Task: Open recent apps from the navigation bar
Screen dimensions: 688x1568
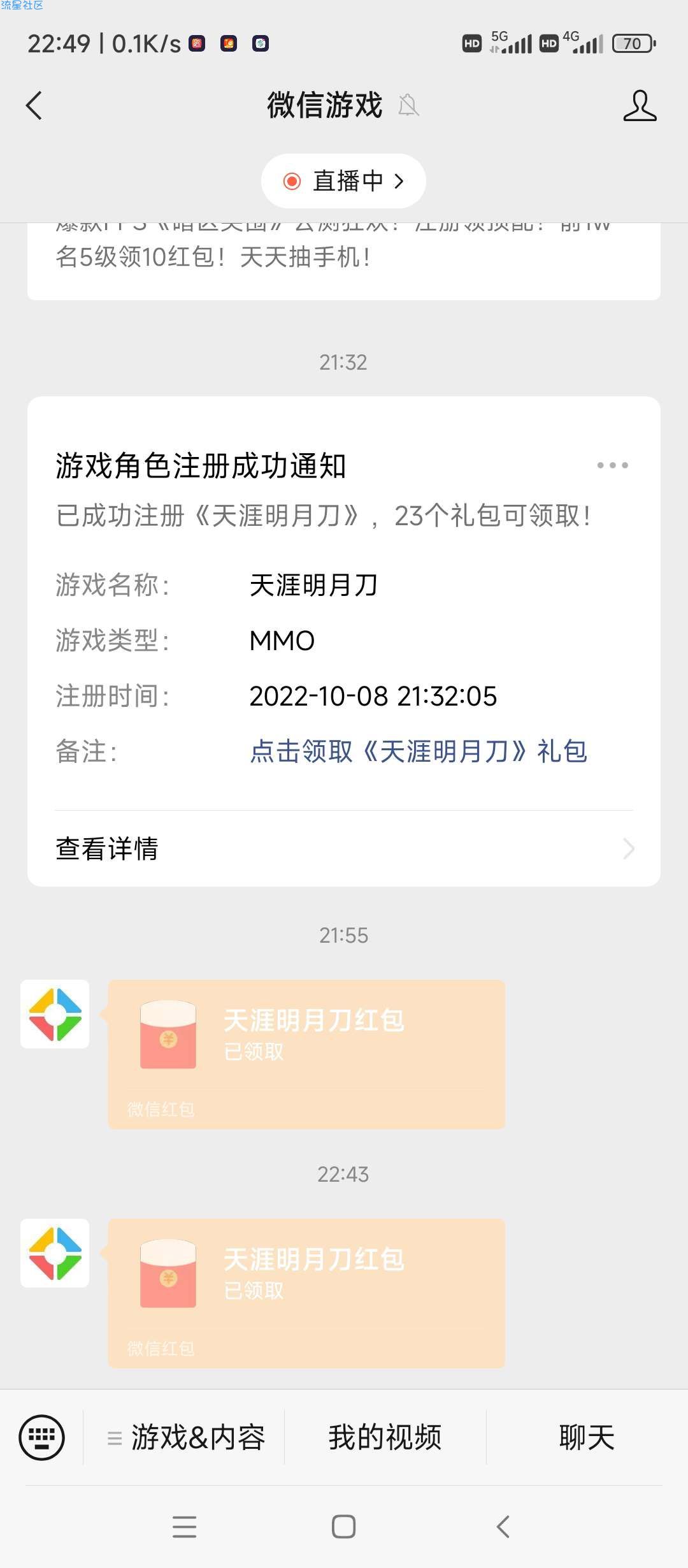Action: (x=184, y=1527)
